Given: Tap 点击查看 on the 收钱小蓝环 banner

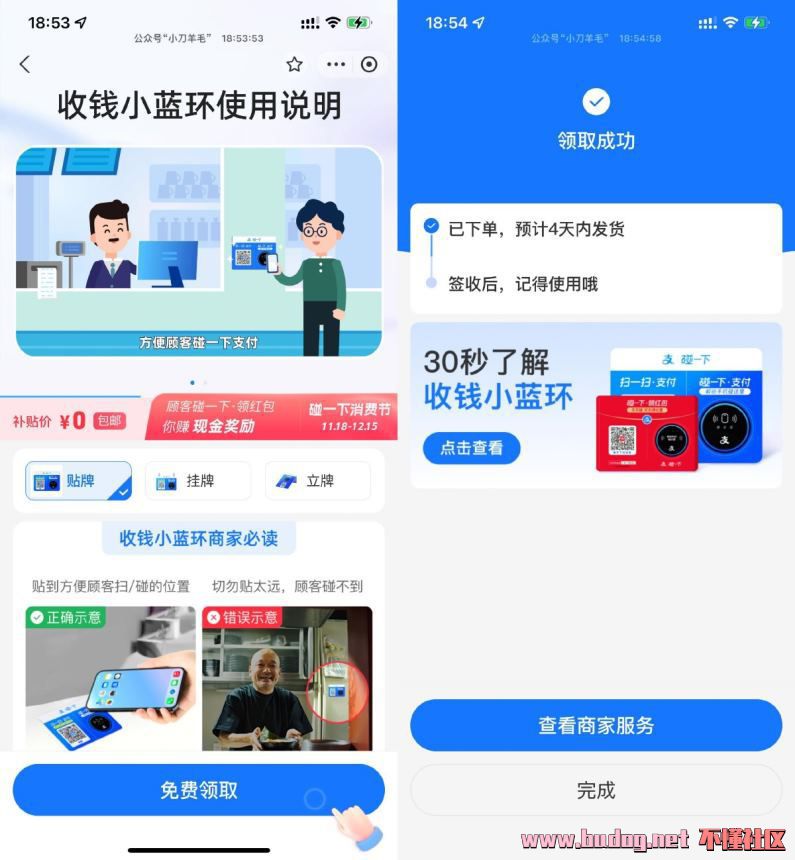Looking at the screenshot, I should point(471,448).
